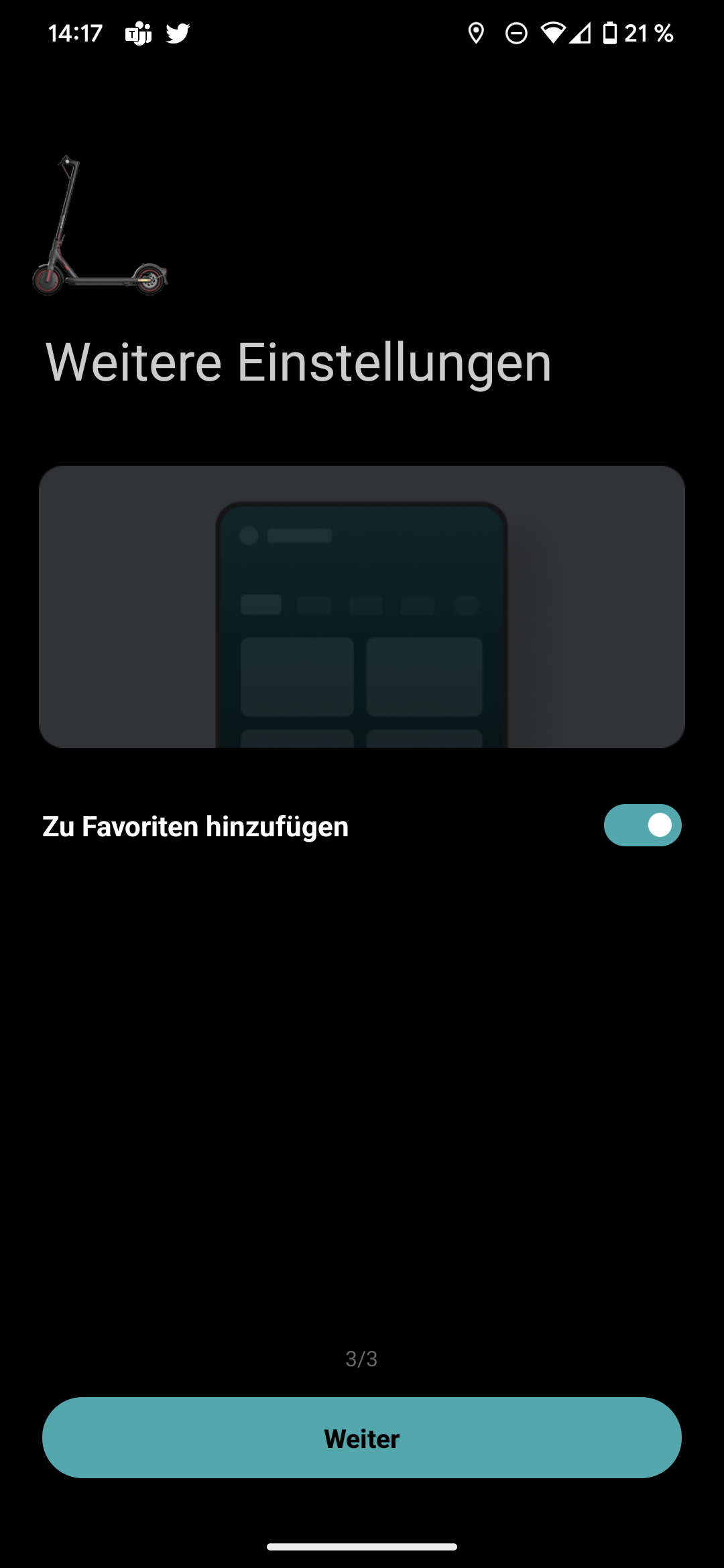724x1568 pixels.
Task: Disable the Zu Favoriten hinzufügen switch
Action: (x=642, y=825)
